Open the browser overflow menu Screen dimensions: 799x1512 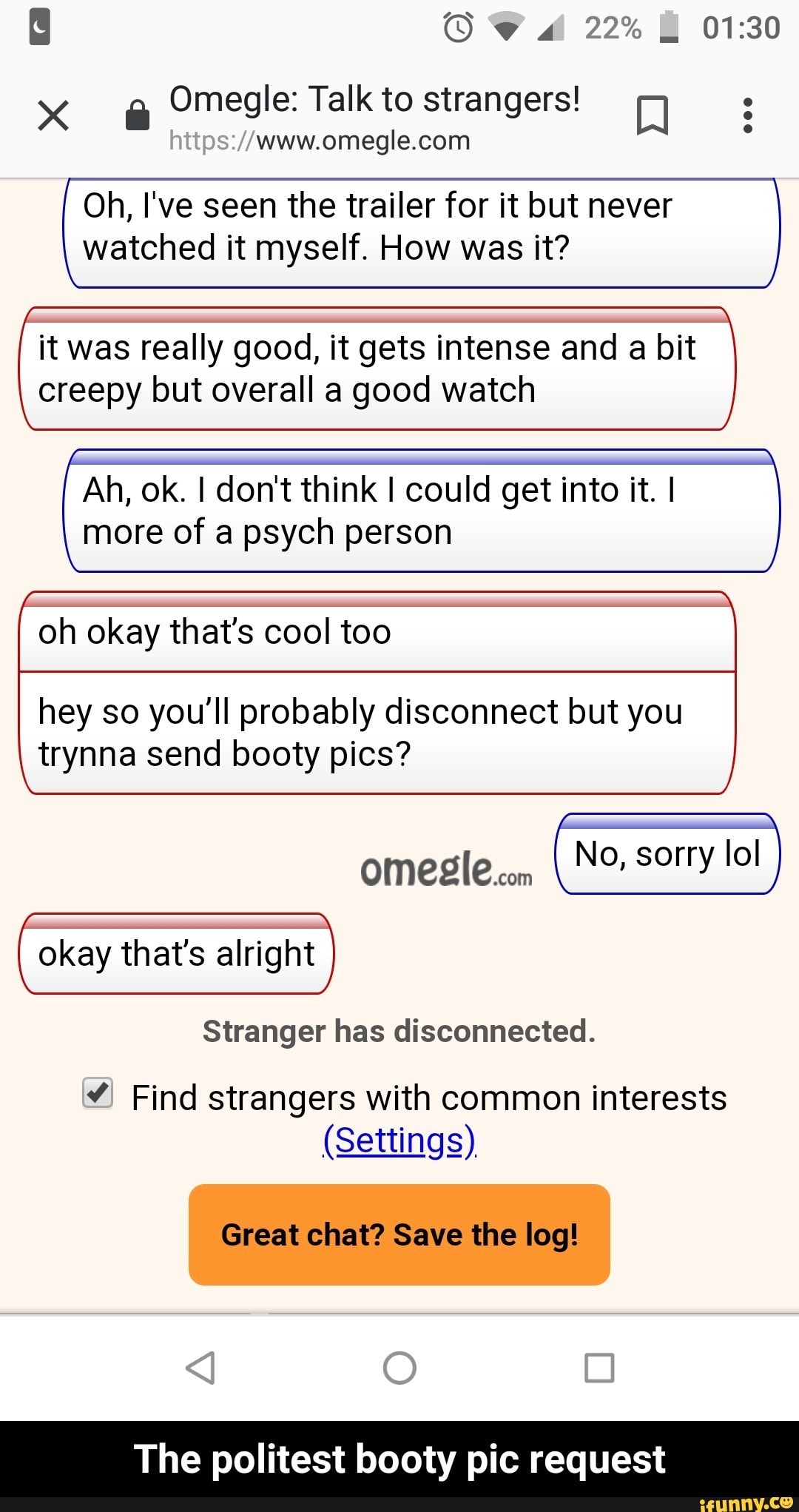pyautogui.click(x=748, y=115)
